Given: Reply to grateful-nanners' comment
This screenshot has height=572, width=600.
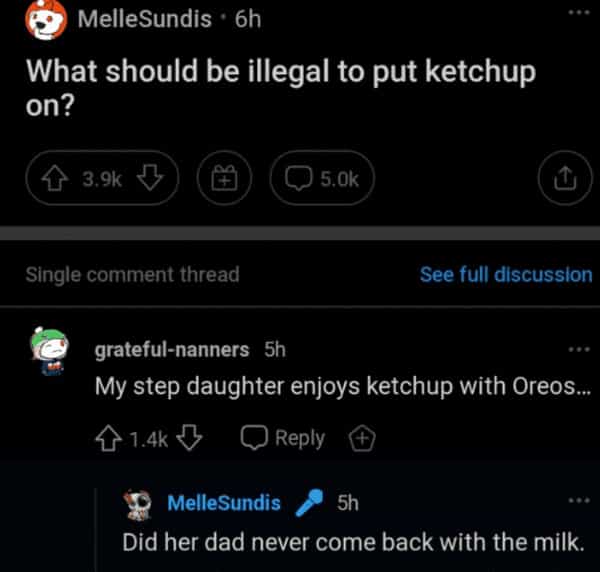Looking at the screenshot, I should click(x=286, y=438).
